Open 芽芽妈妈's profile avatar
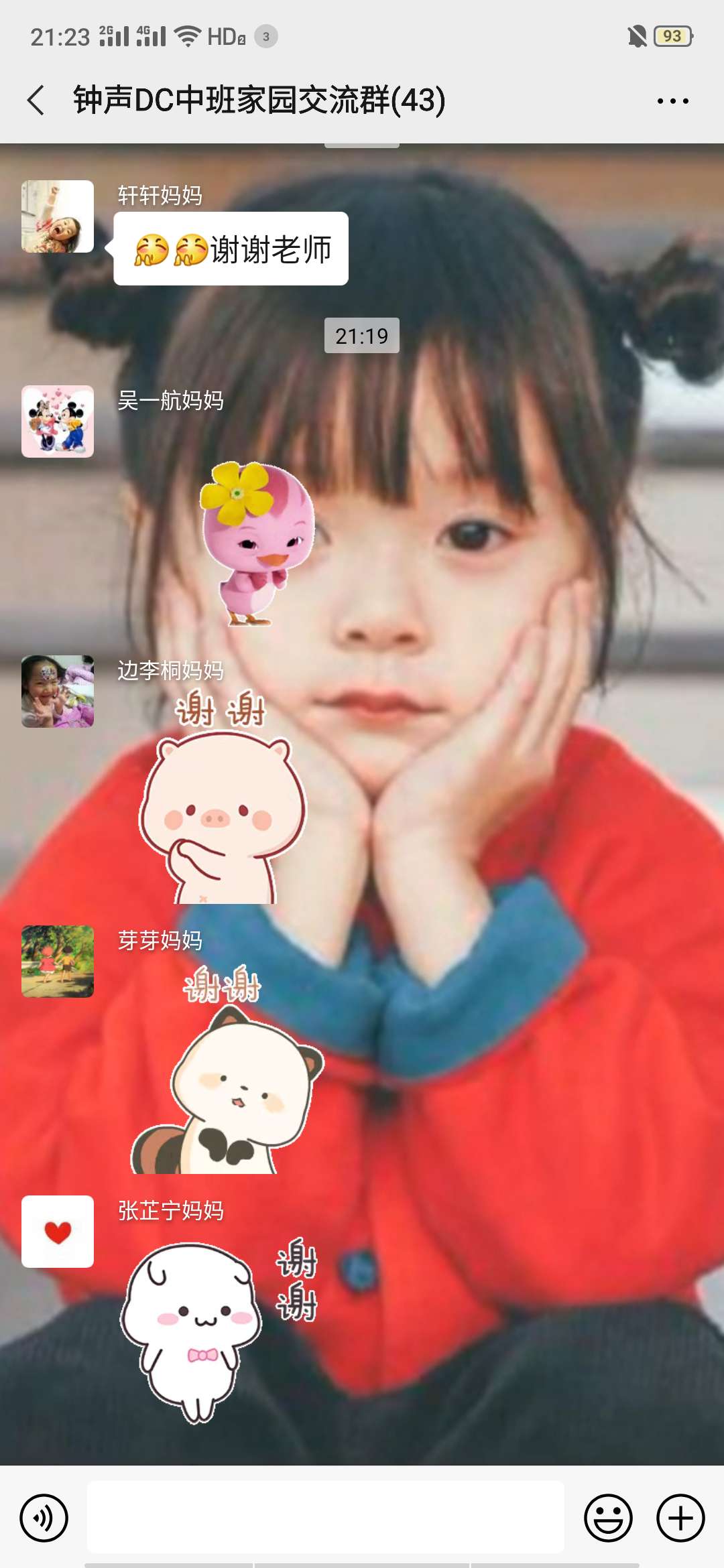The width and height of the screenshot is (724, 1568). (58, 962)
